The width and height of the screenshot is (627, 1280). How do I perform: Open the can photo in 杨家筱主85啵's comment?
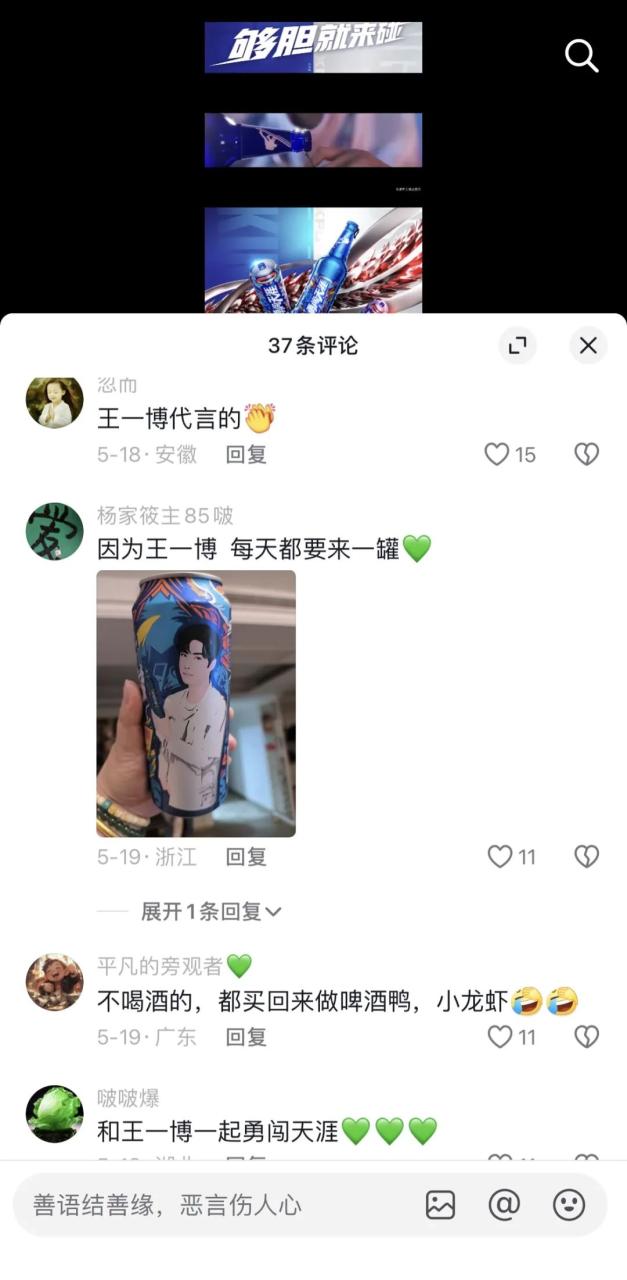pyautogui.click(x=196, y=703)
